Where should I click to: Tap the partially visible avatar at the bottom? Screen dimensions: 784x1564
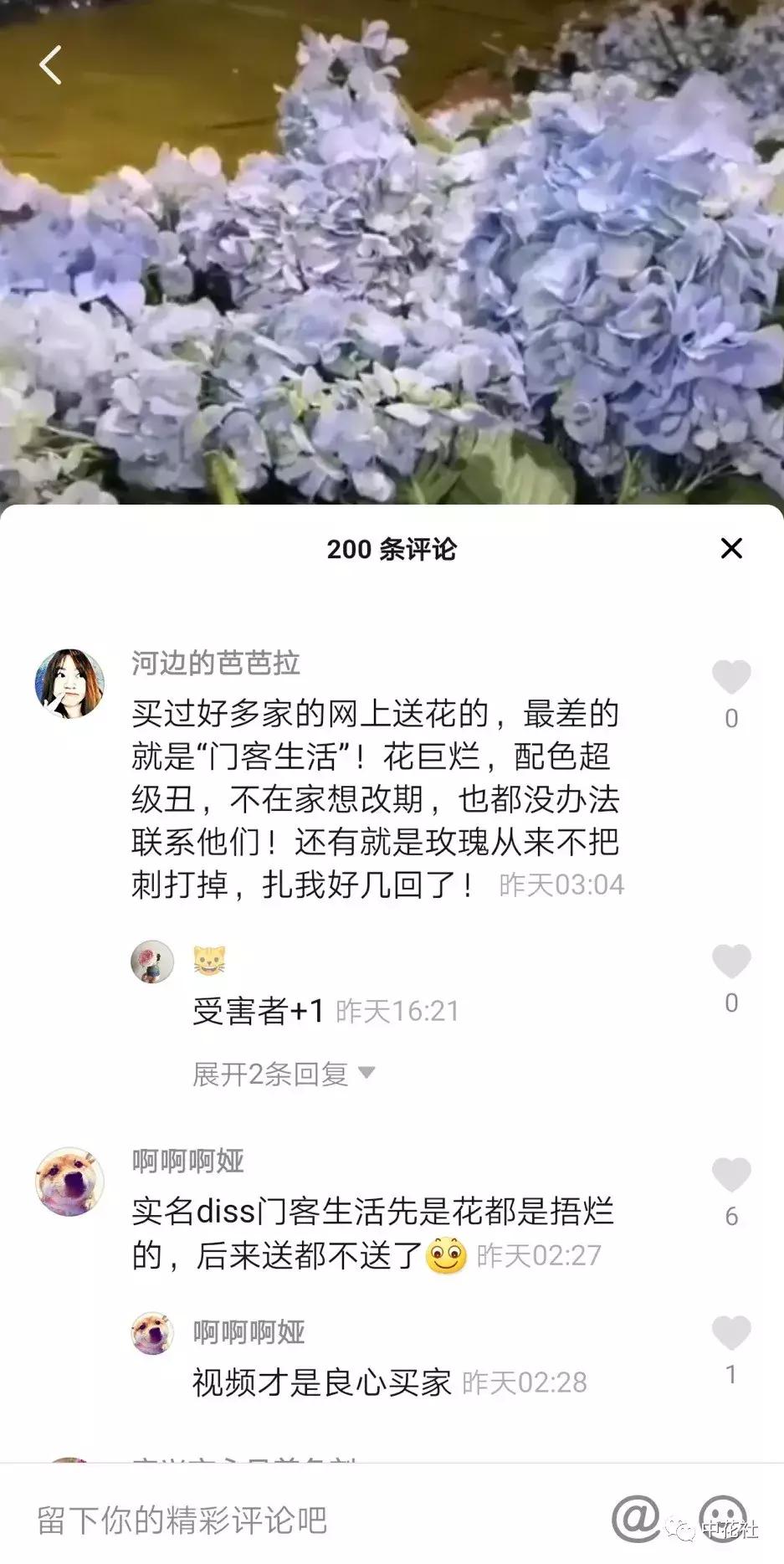tap(69, 1459)
